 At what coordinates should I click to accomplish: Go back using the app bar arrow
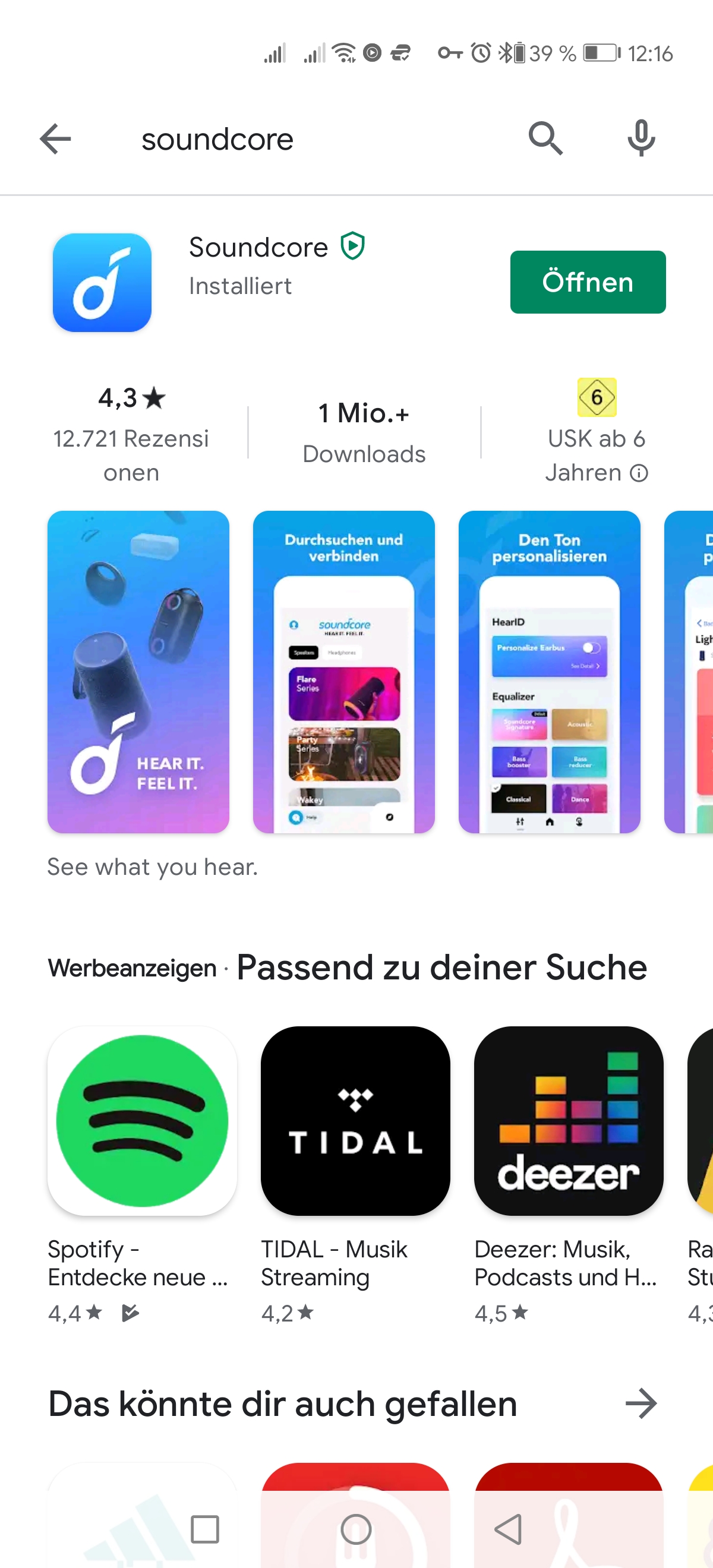coord(55,140)
